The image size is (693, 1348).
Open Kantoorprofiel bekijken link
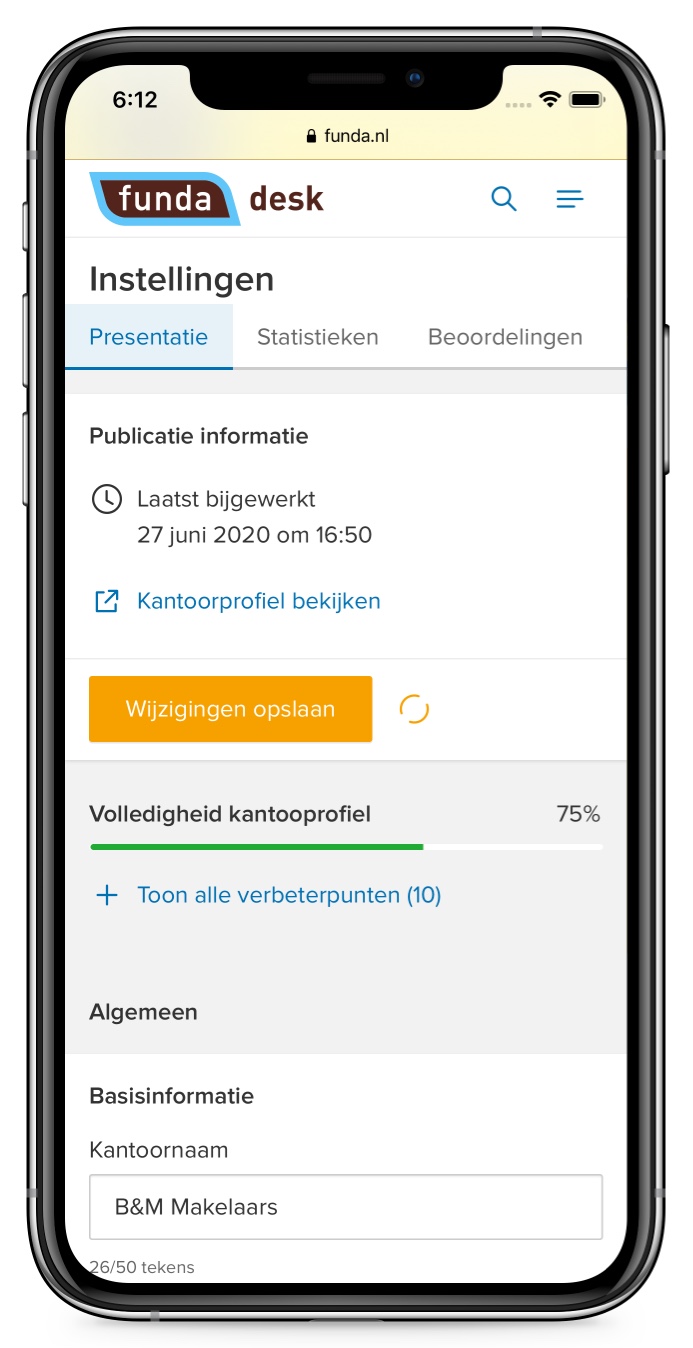[x=258, y=601]
